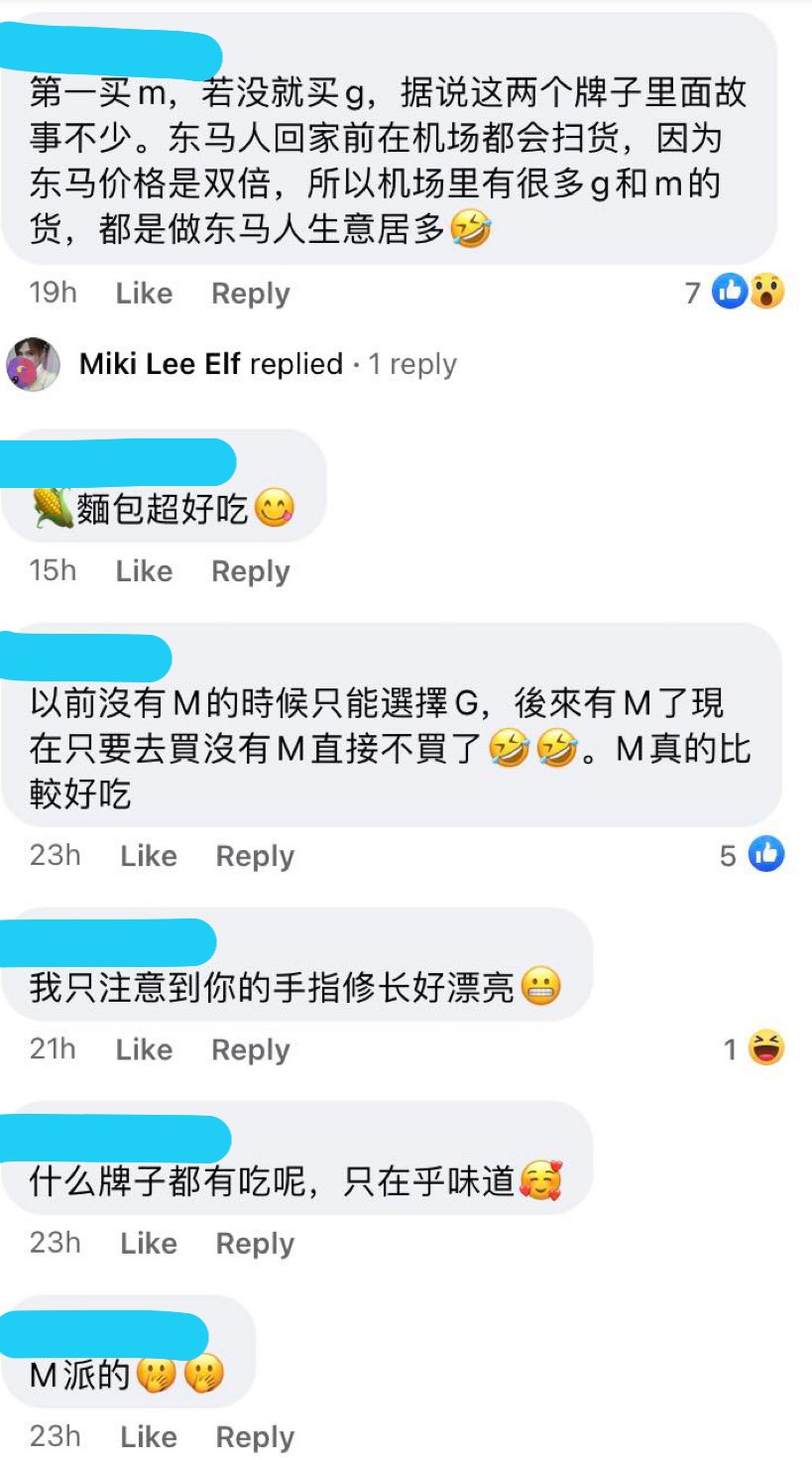812x1460 pixels.
Task: Reply to the M派的 comment
Action: point(255,1436)
